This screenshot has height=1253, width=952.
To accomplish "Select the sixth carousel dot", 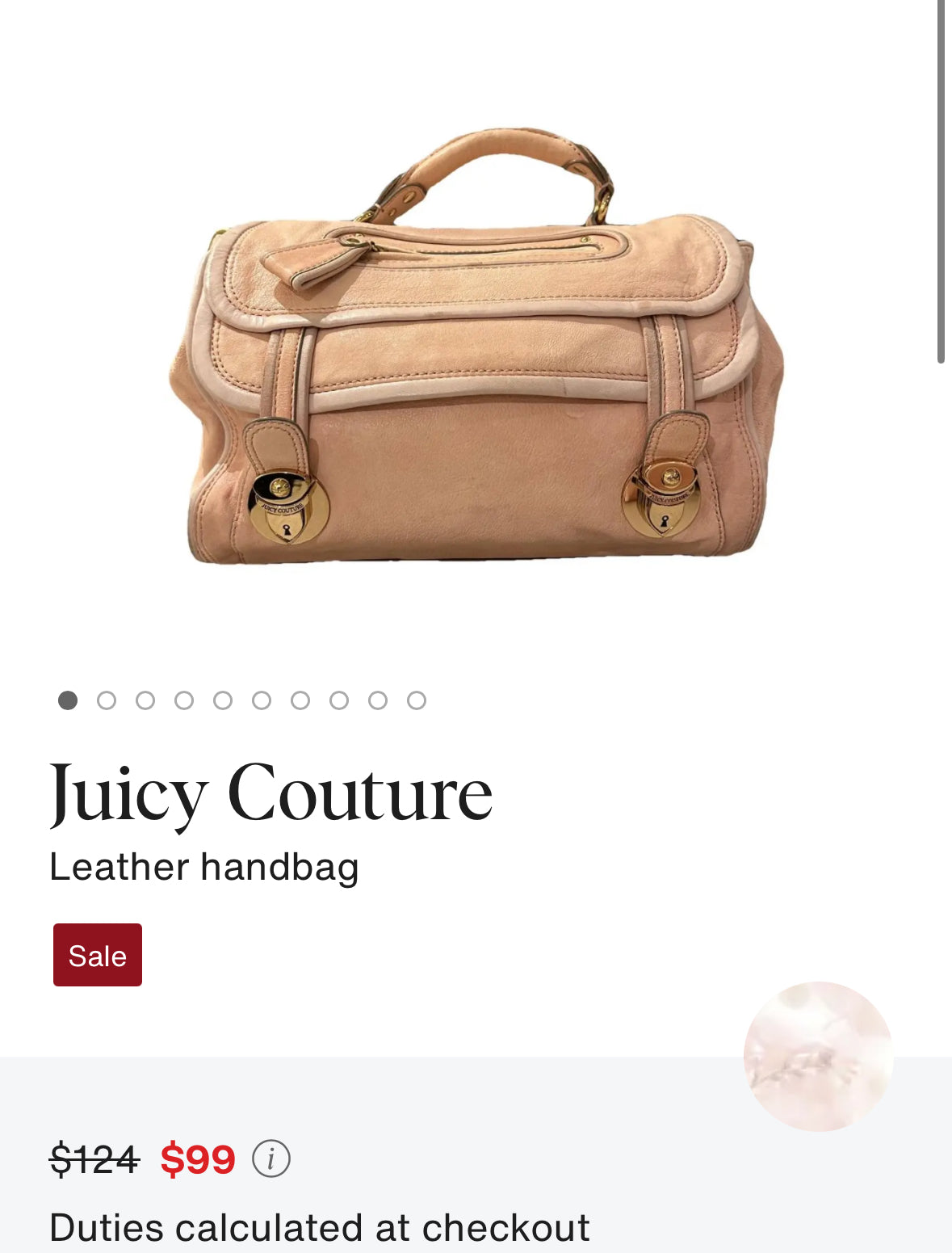I will 262,700.
